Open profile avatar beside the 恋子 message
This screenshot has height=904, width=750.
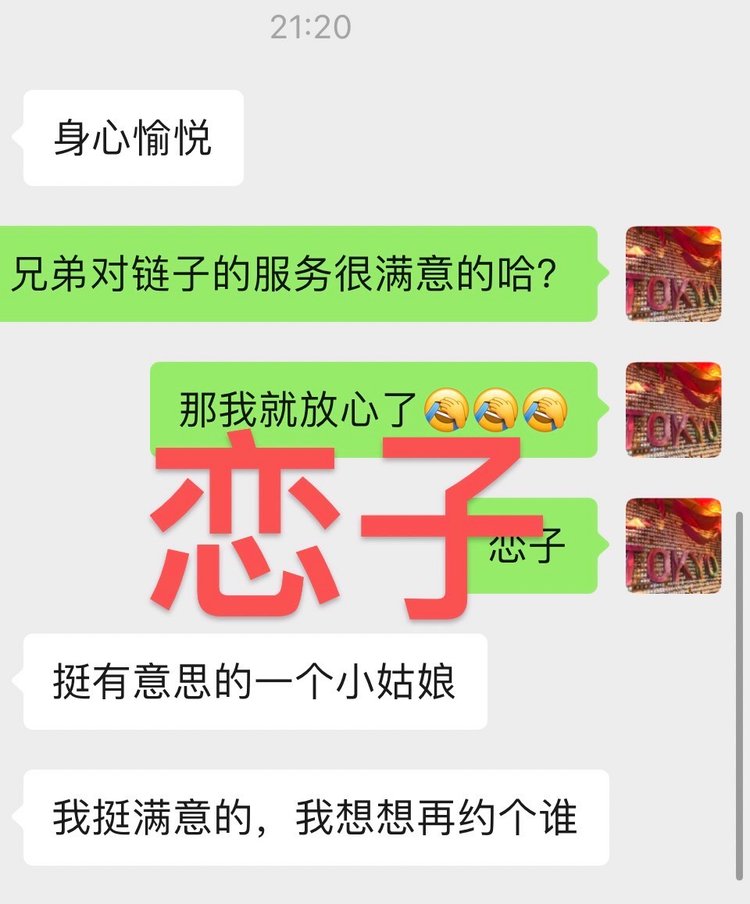(x=673, y=546)
